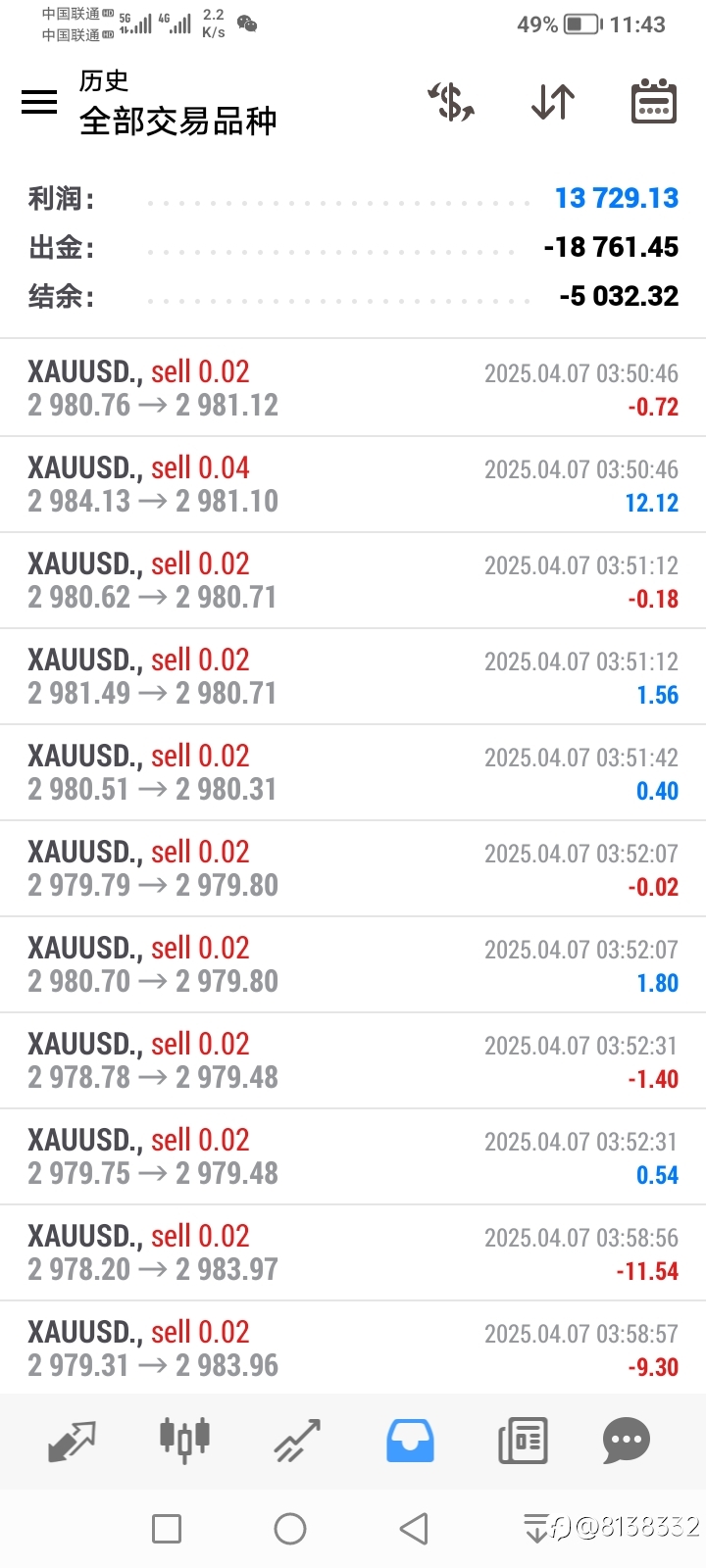
Task: Select the trade closed at 03:51:42
Action: [353, 773]
